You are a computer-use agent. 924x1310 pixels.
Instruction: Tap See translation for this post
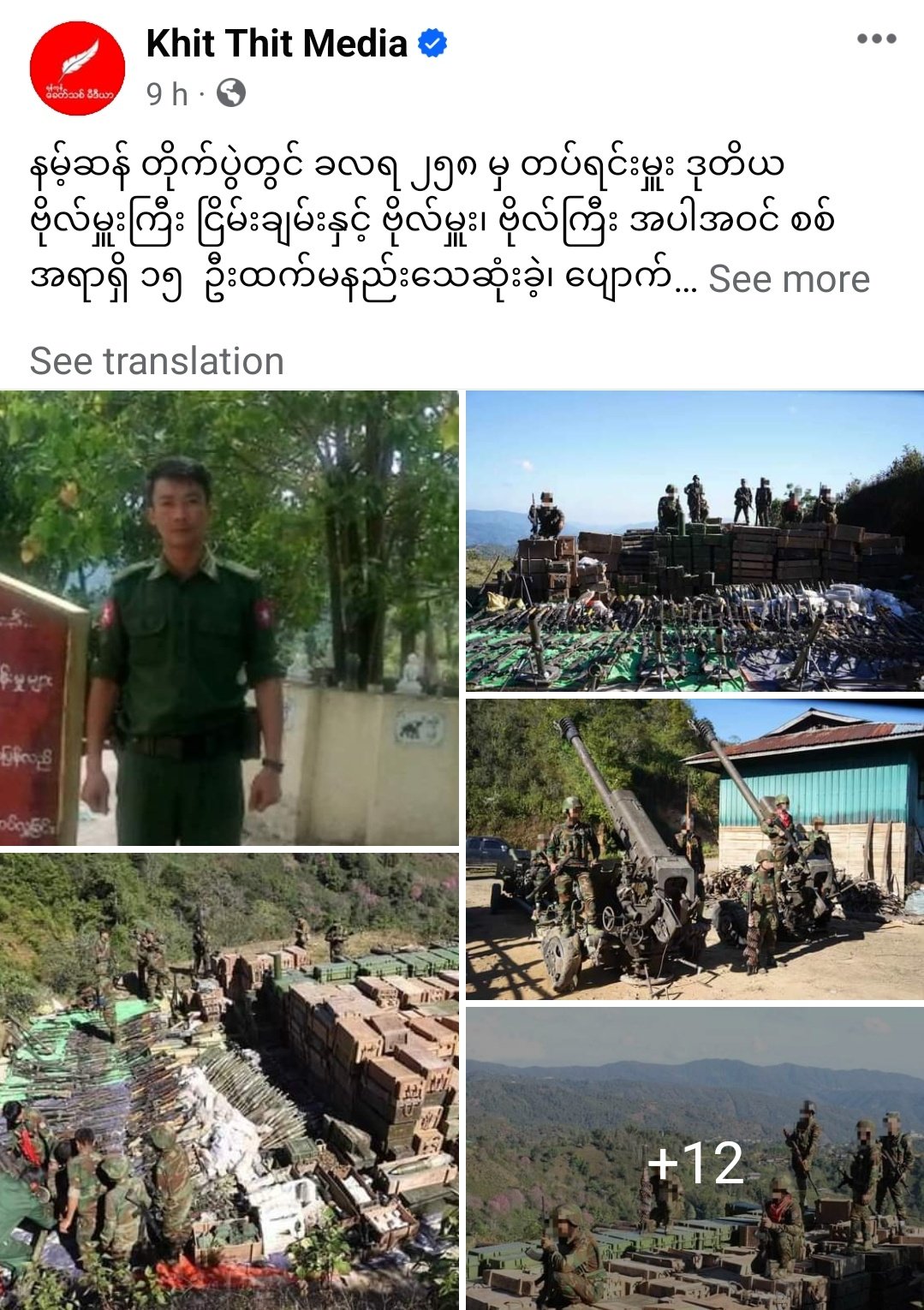coord(157,361)
